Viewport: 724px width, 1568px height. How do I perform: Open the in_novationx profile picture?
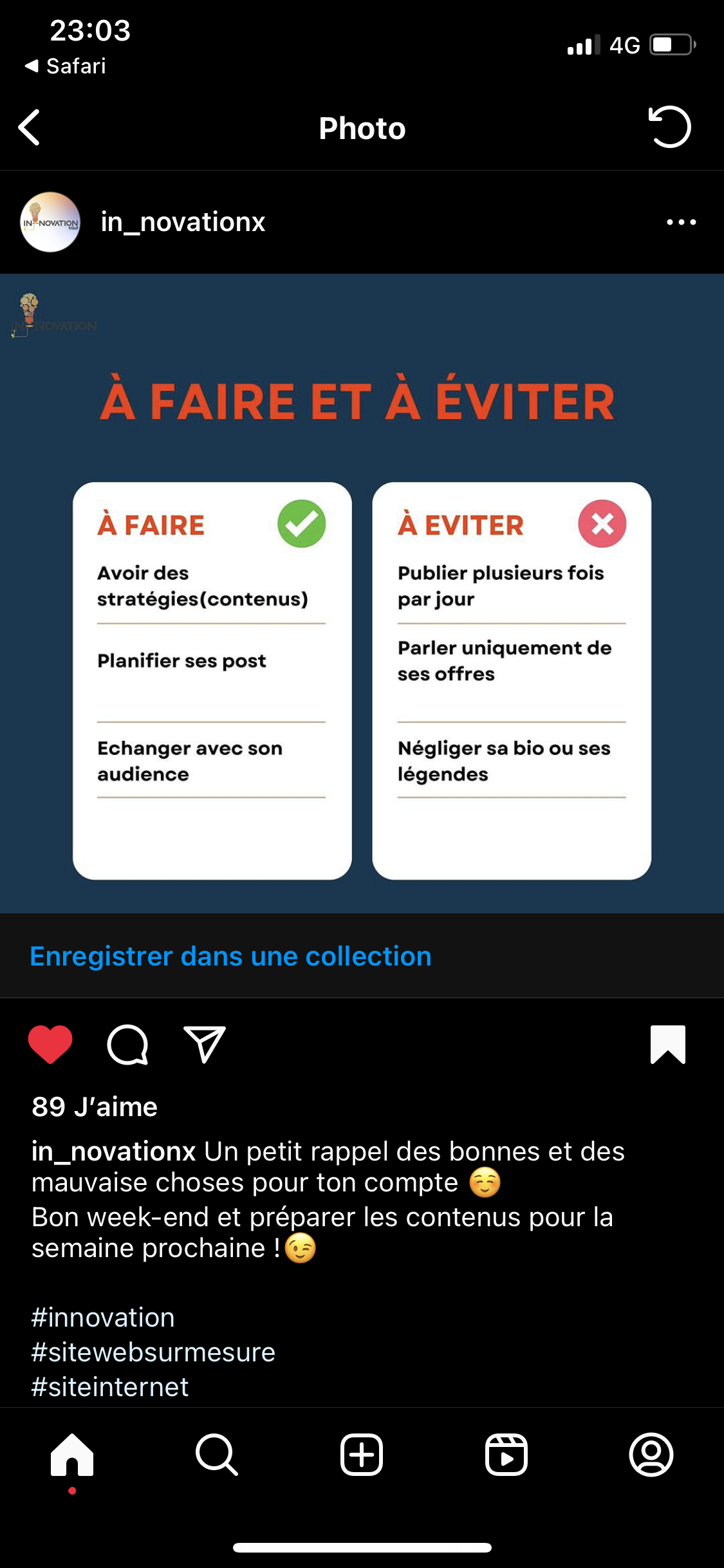(50, 222)
